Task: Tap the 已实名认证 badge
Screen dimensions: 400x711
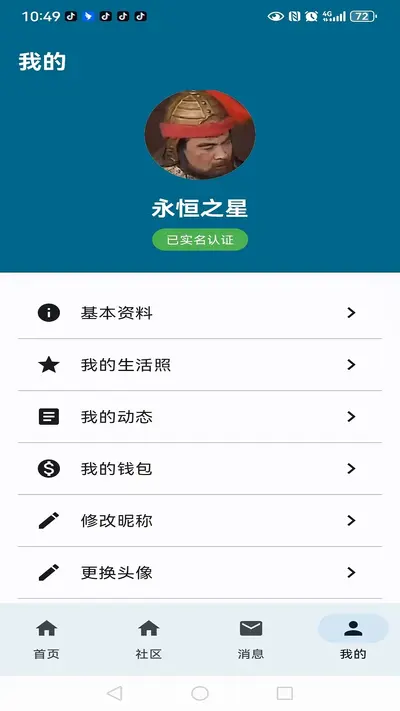Action: pyautogui.click(x=200, y=239)
